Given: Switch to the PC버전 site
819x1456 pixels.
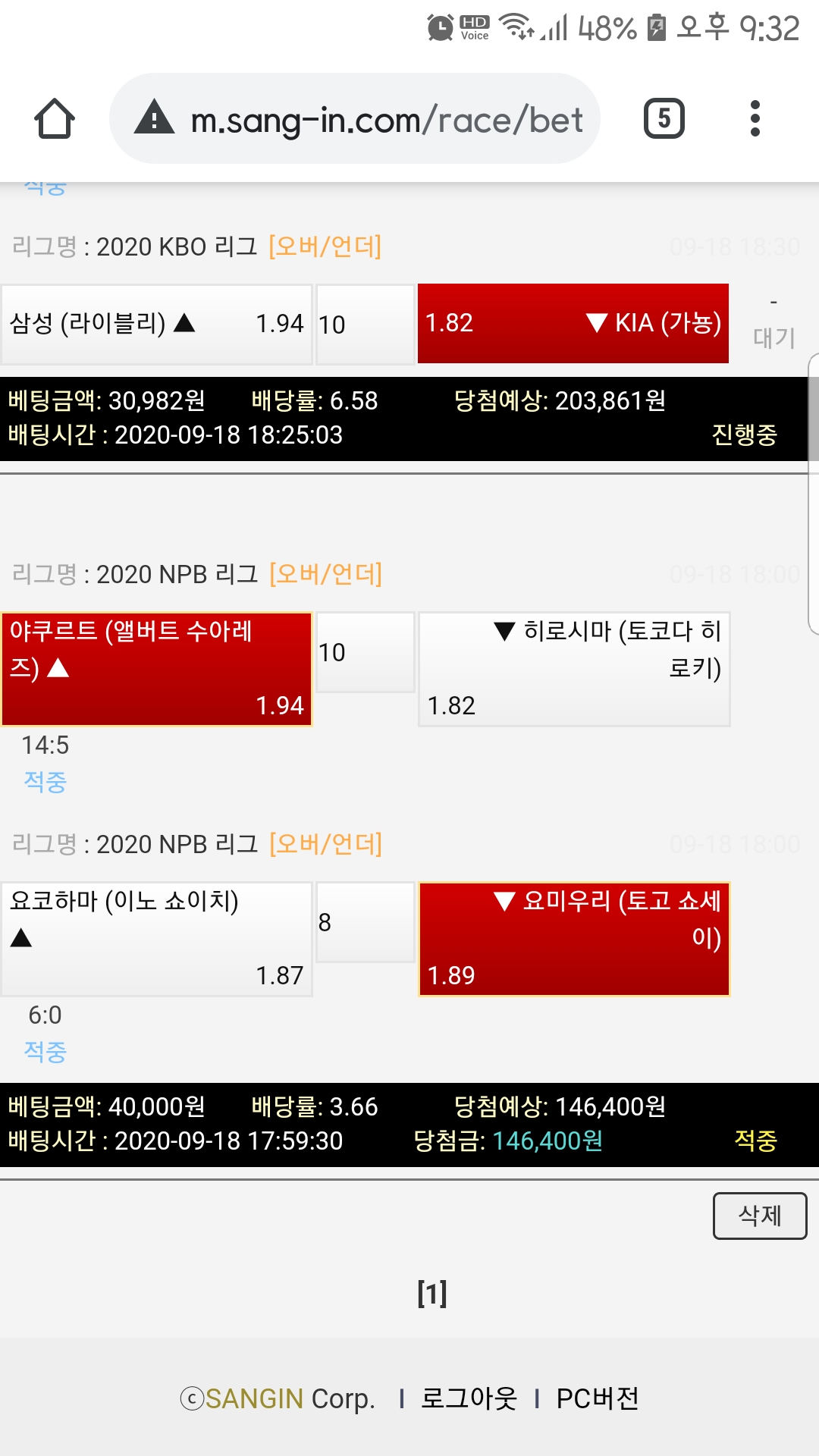Looking at the screenshot, I should (x=598, y=1398).
